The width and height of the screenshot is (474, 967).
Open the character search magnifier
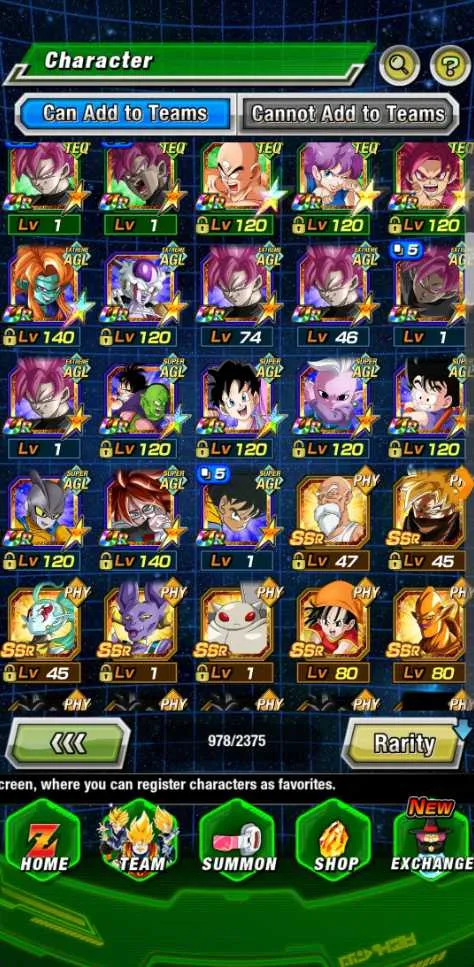pos(399,65)
